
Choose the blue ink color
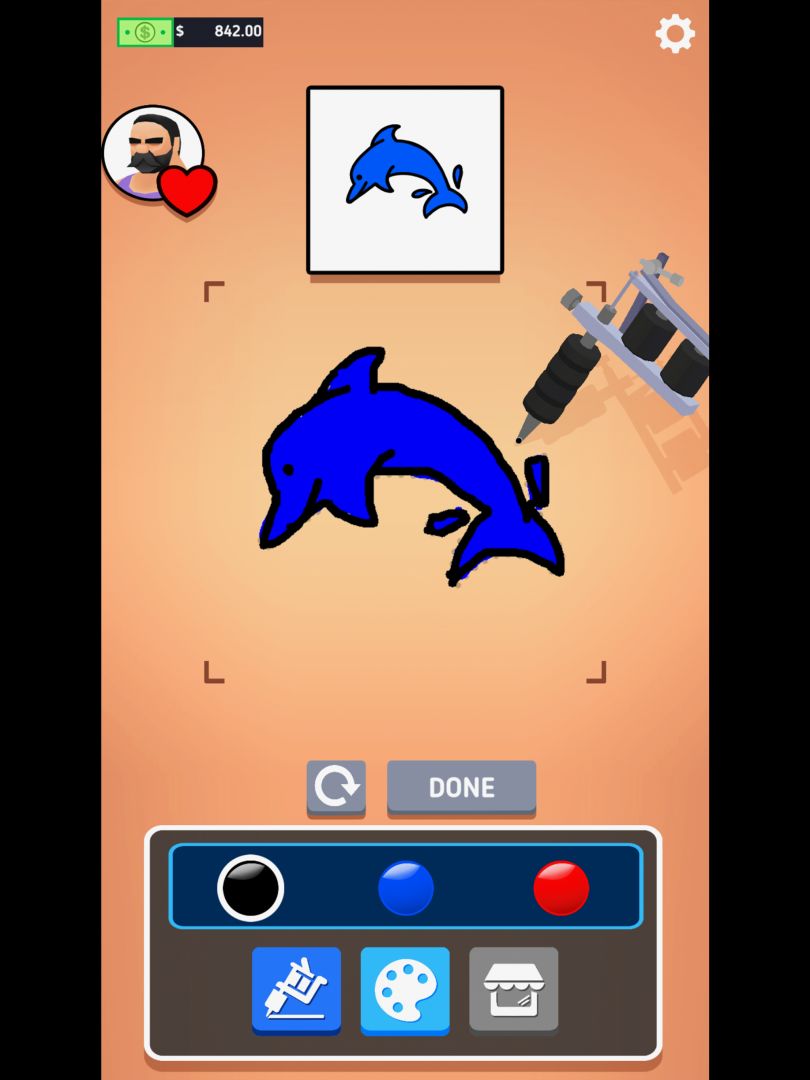406,887
